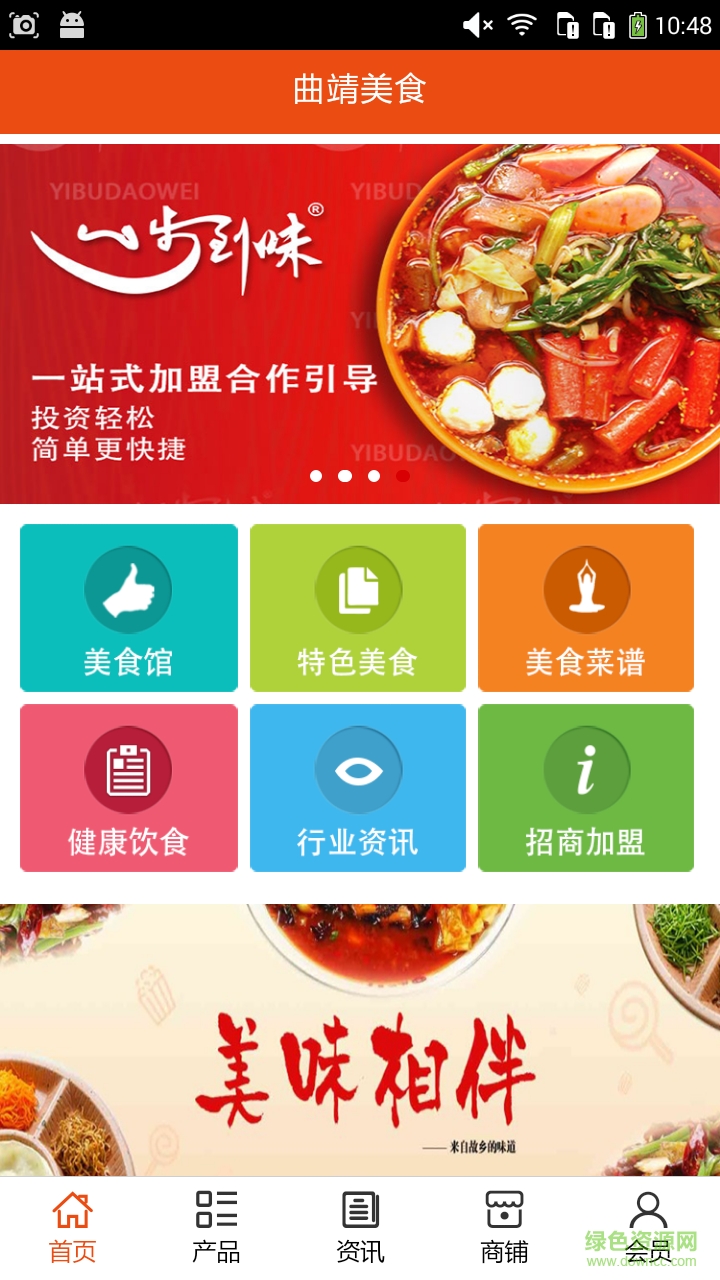Select the 美食菜谱 recipes tile
Viewport: 720px width, 1280px height.
tap(586, 608)
